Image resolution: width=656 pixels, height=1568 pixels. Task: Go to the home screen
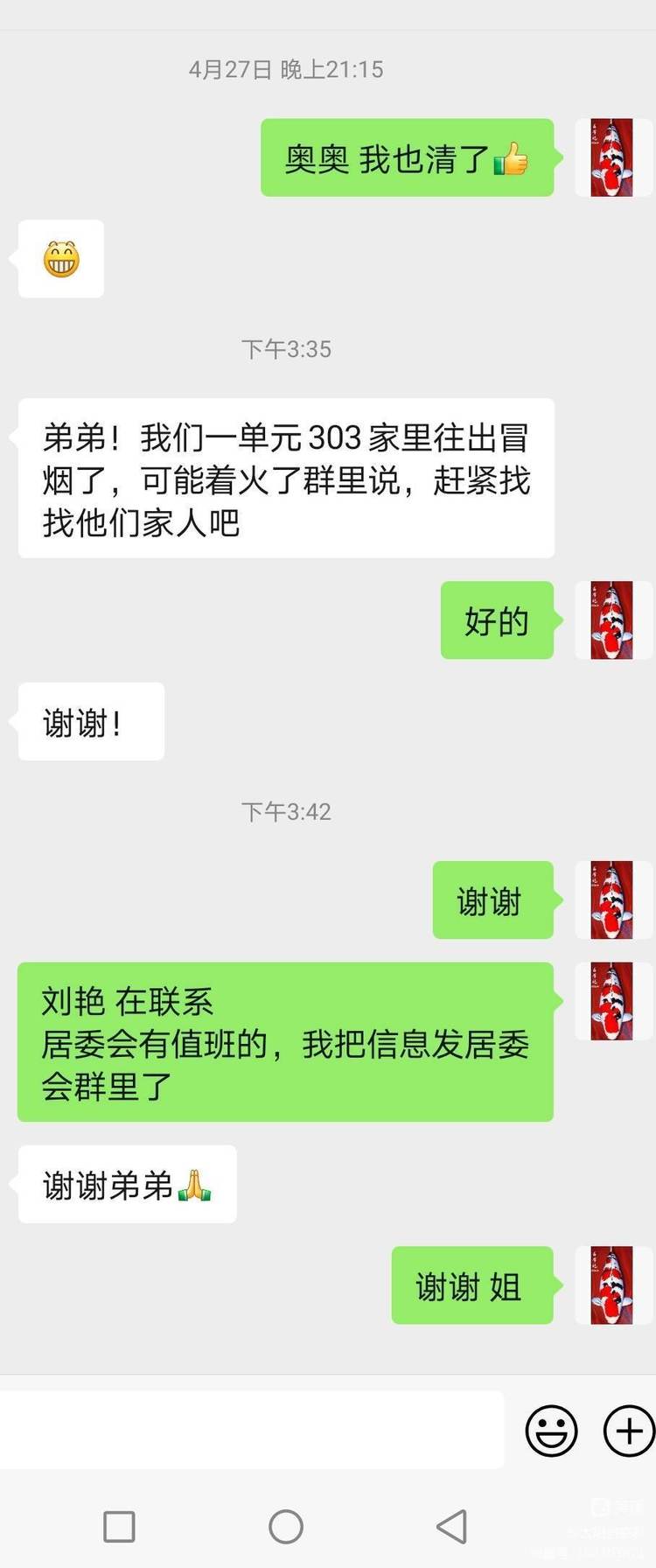coord(286,1527)
